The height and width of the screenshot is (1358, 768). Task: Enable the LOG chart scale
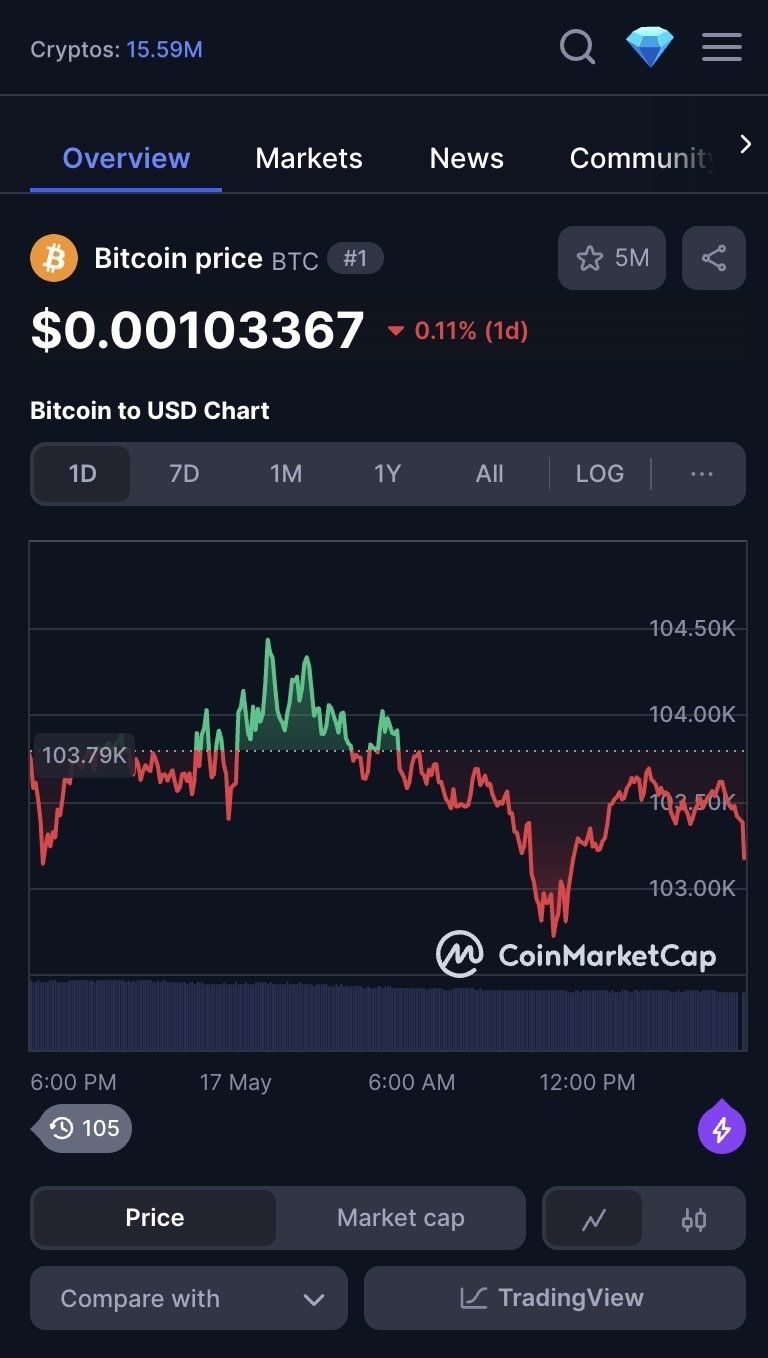pyautogui.click(x=600, y=474)
